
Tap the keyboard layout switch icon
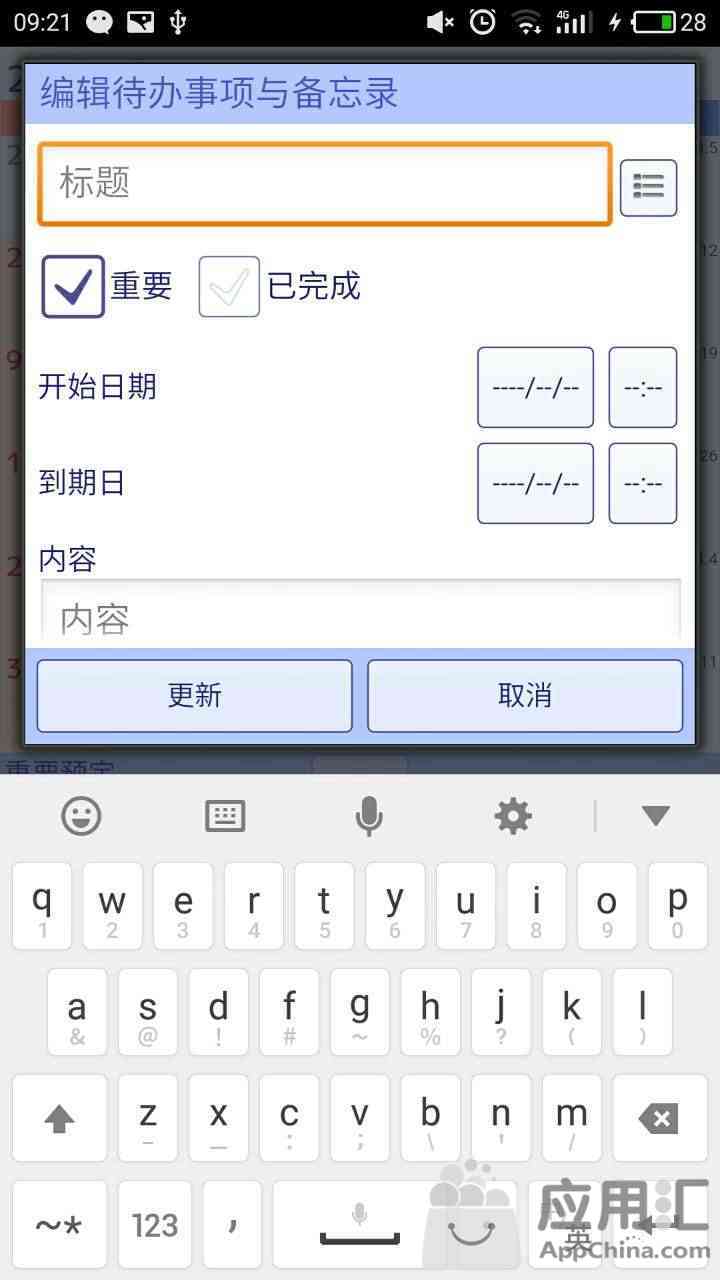pos(225,816)
